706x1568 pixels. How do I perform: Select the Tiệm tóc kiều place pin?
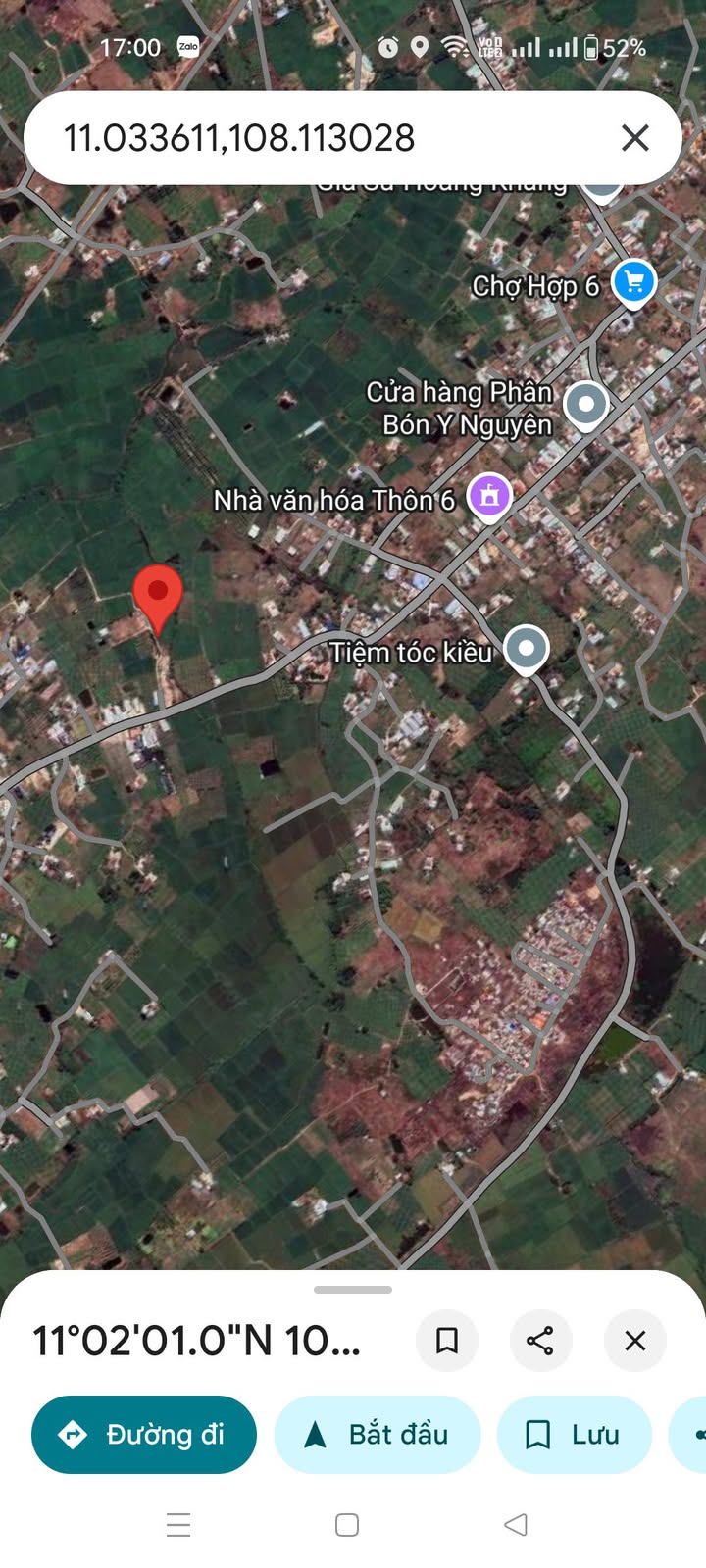(527, 648)
